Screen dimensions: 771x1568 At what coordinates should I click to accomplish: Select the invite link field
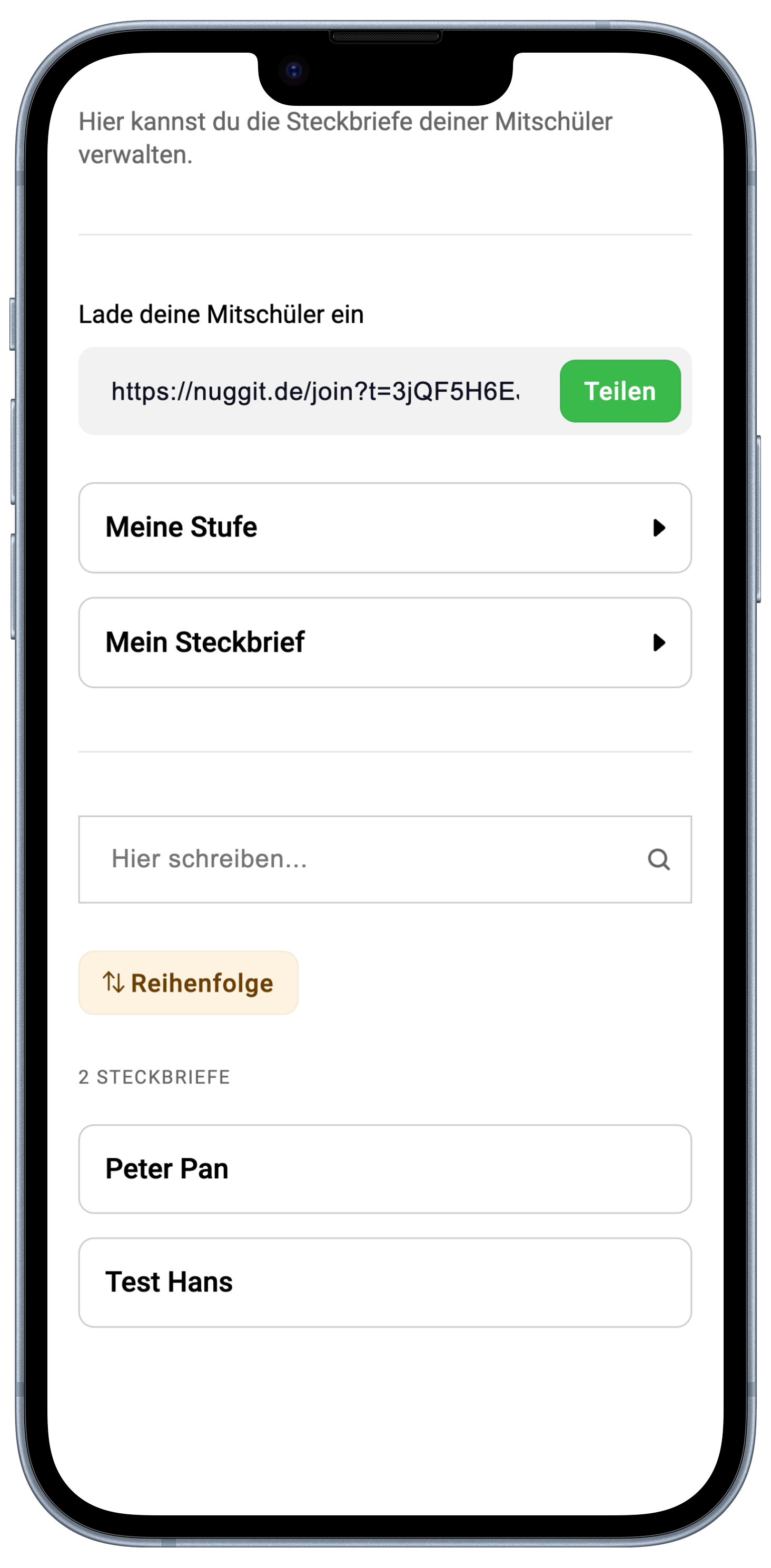[315, 391]
